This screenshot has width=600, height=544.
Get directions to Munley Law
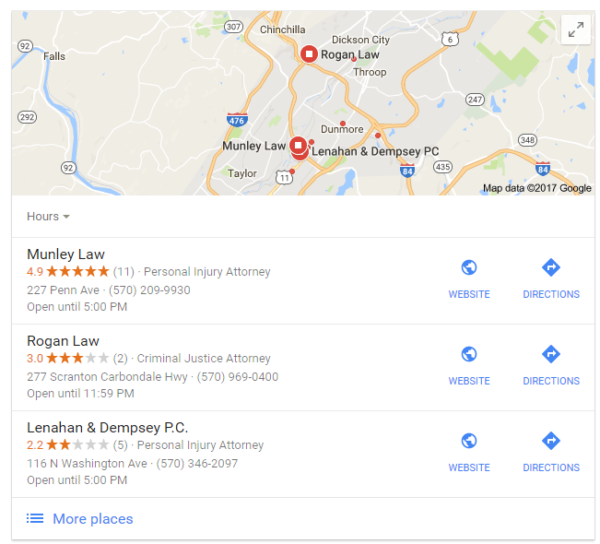pyautogui.click(x=550, y=278)
